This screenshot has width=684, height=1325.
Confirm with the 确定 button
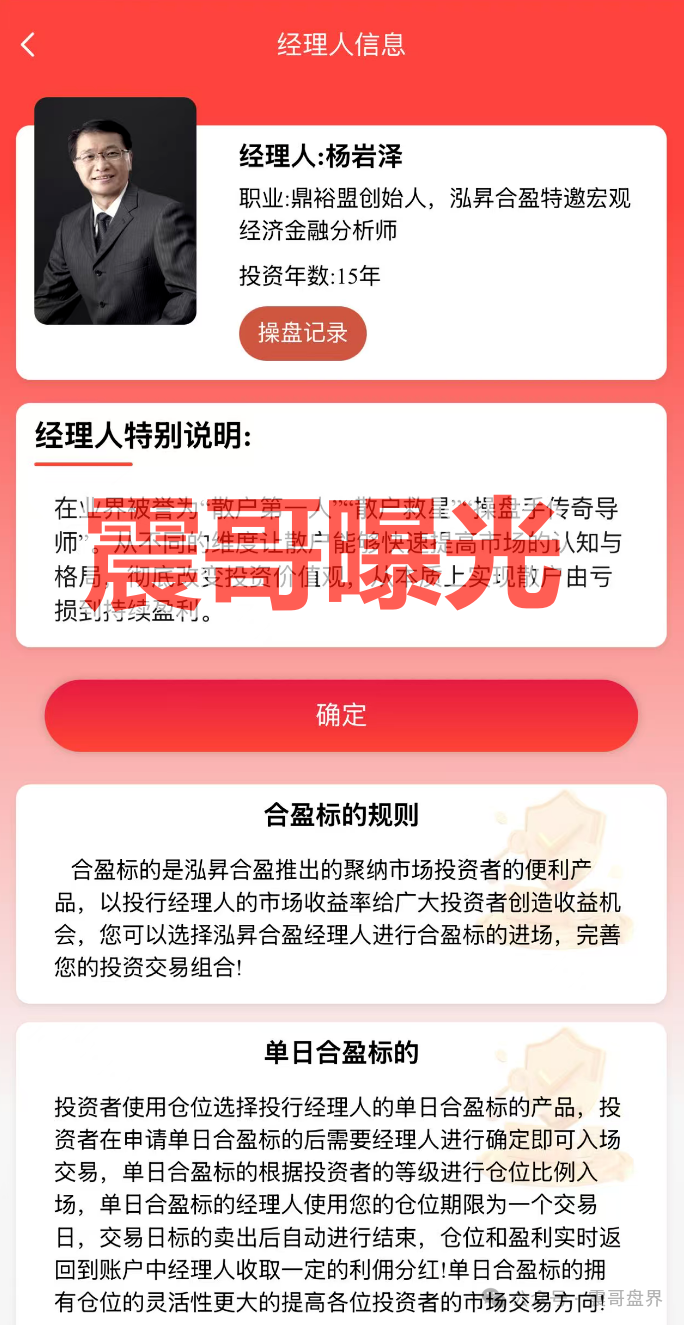point(341,715)
